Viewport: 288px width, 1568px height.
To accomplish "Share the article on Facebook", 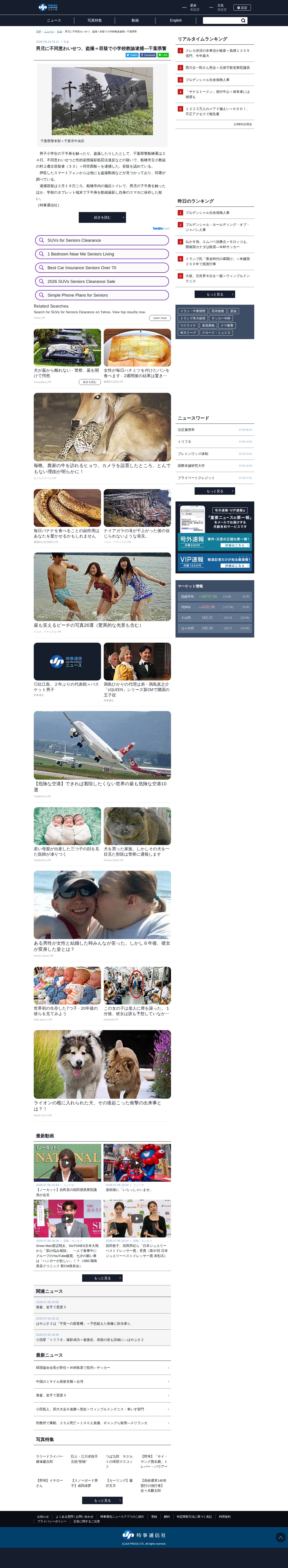I will click(148, 55).
